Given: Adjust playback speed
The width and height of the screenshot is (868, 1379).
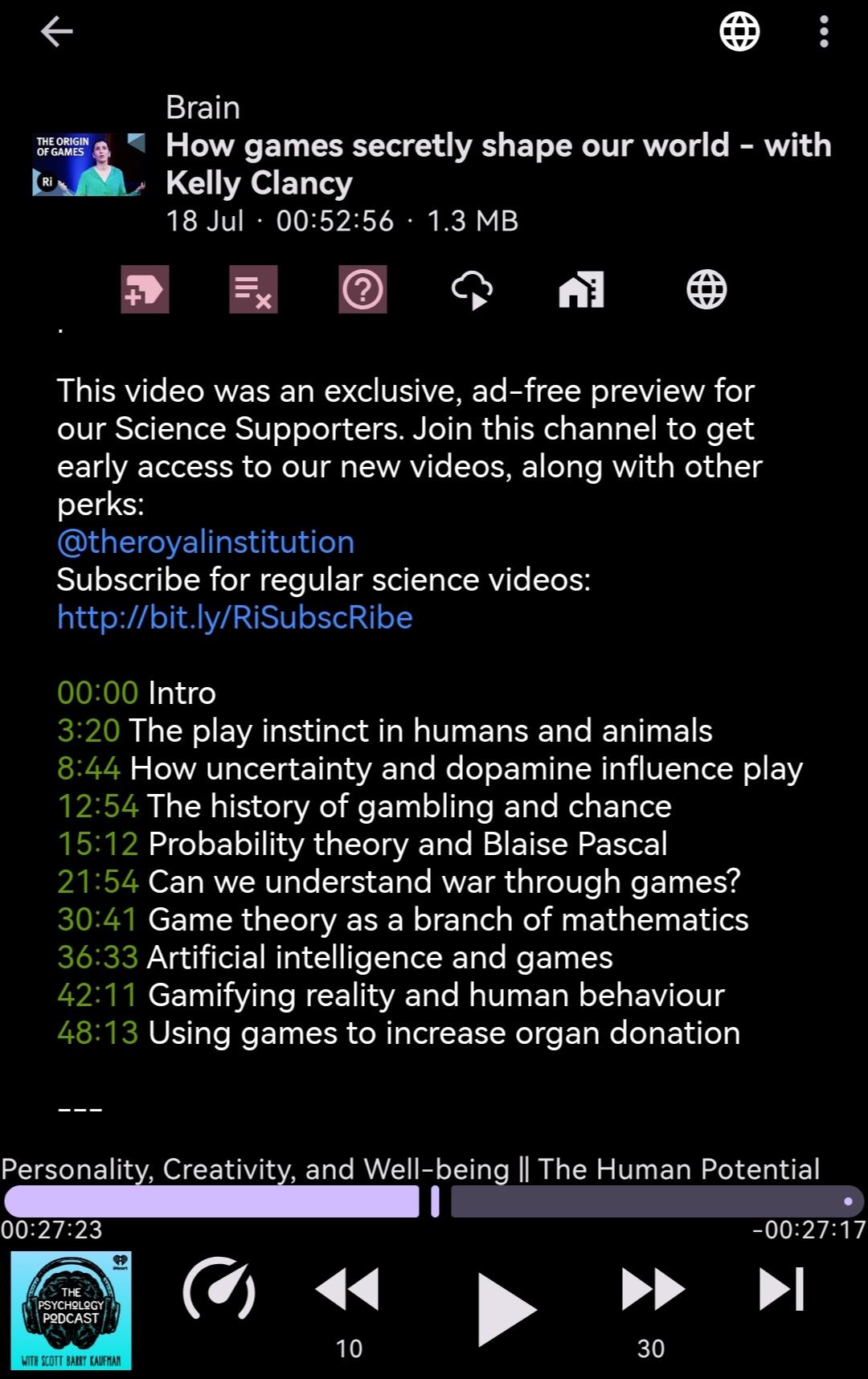Looking at the screenshot, I should coord(219,1289).
